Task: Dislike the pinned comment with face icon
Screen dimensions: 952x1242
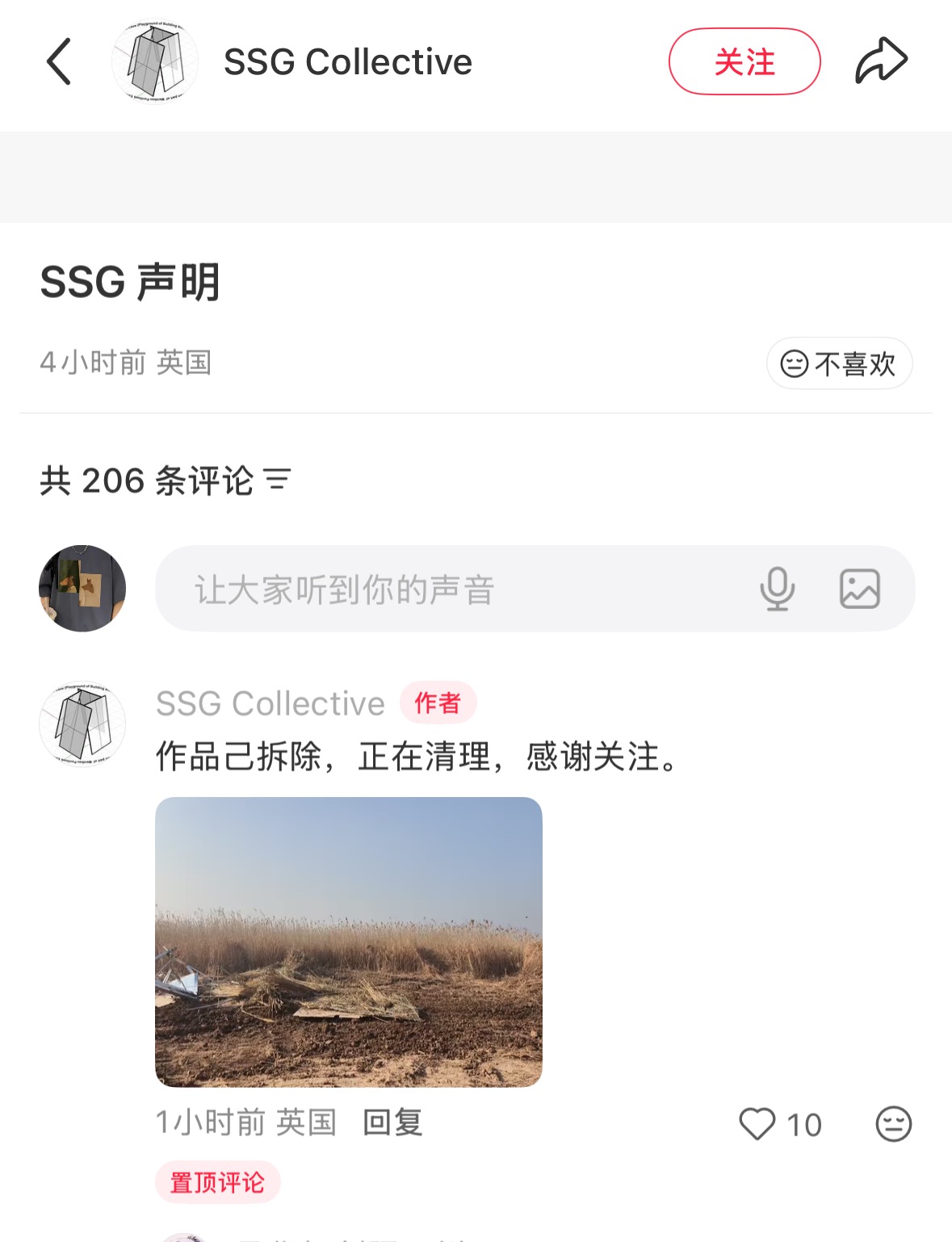Action: (893, 1123)
